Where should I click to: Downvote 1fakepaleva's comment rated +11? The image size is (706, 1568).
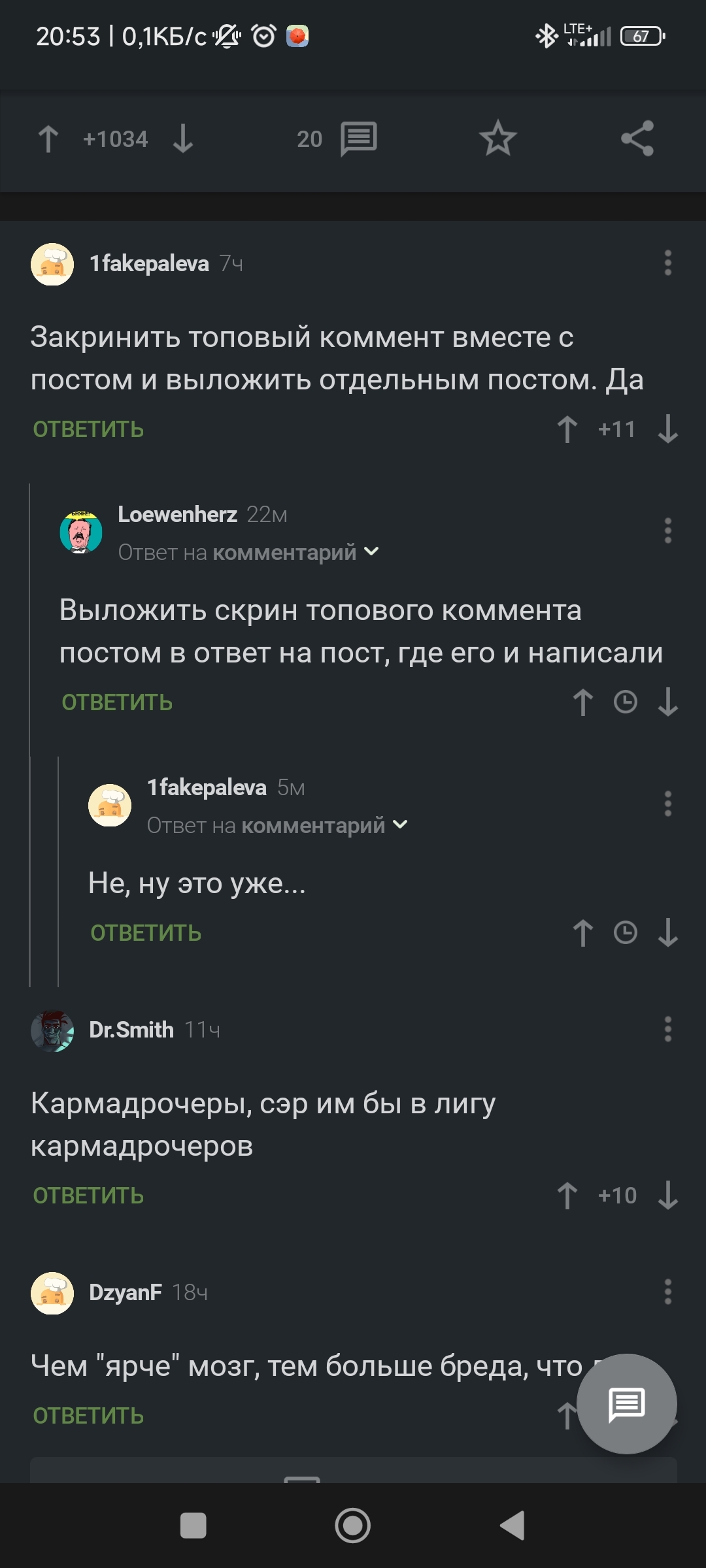pos(667,429)
